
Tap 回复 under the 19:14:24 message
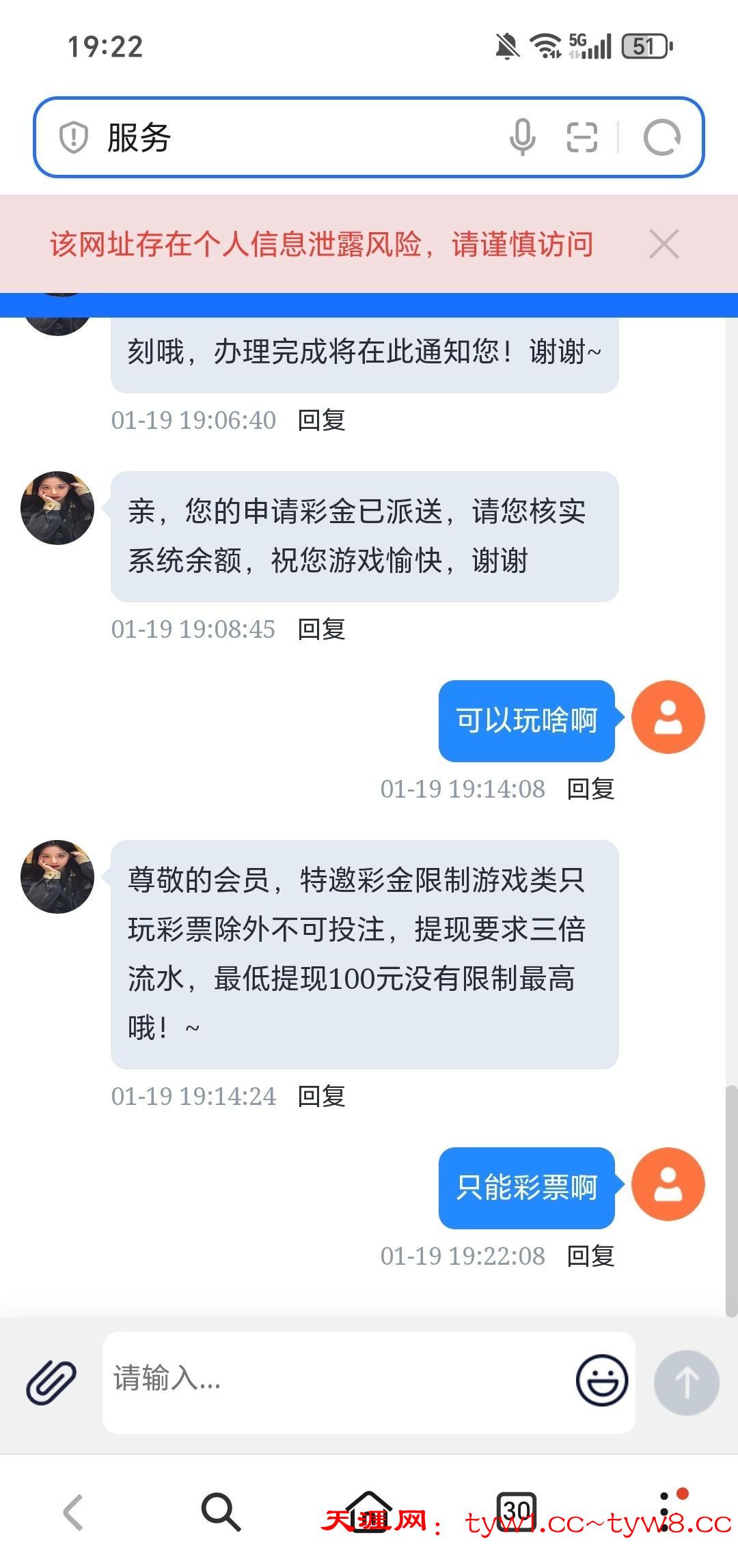[x=321, y=1096]
